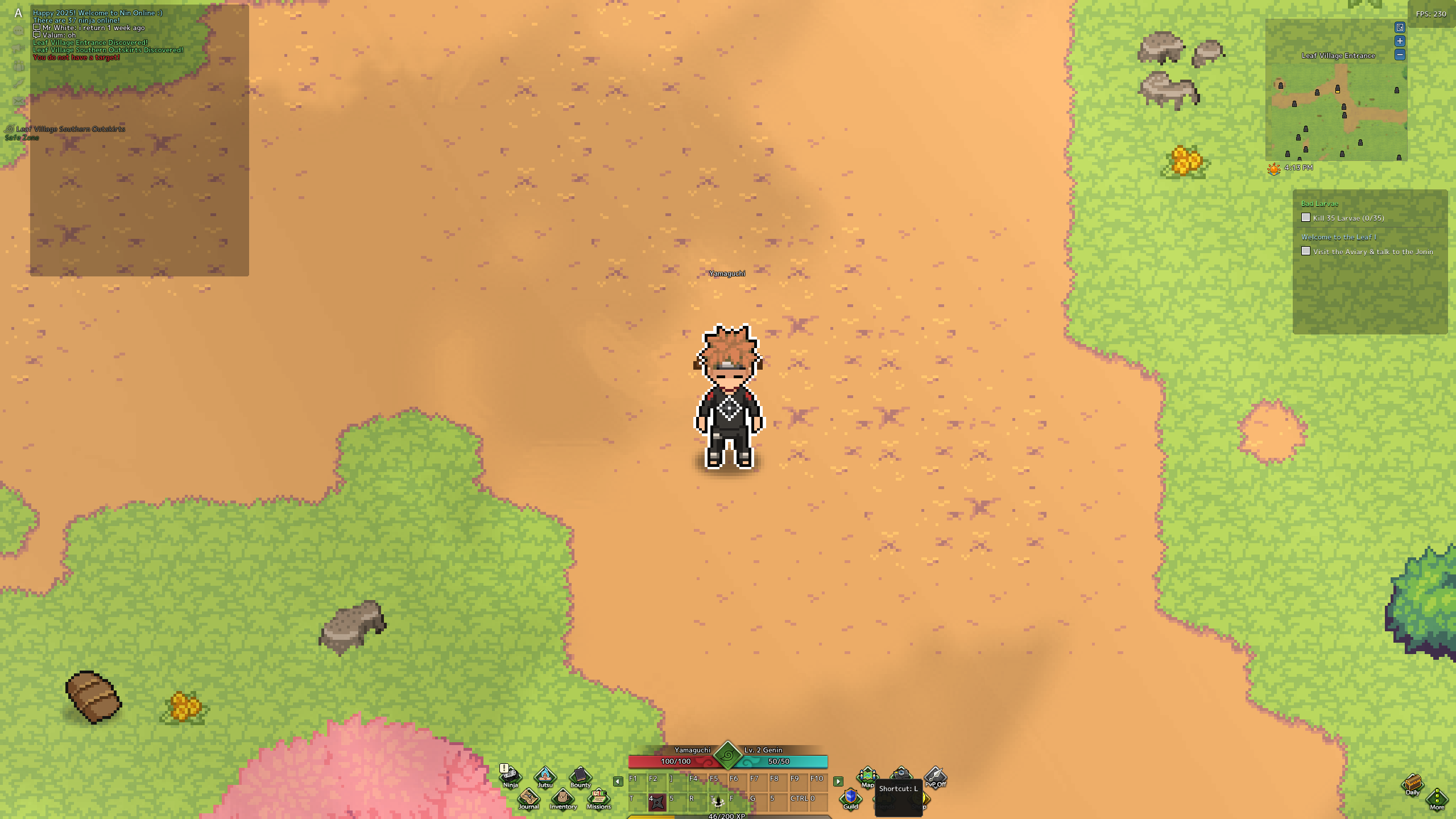Image resolution: width=1456 pixels, height=819 pixels.
Task: Open the Inventory bag
Action: 563,797
